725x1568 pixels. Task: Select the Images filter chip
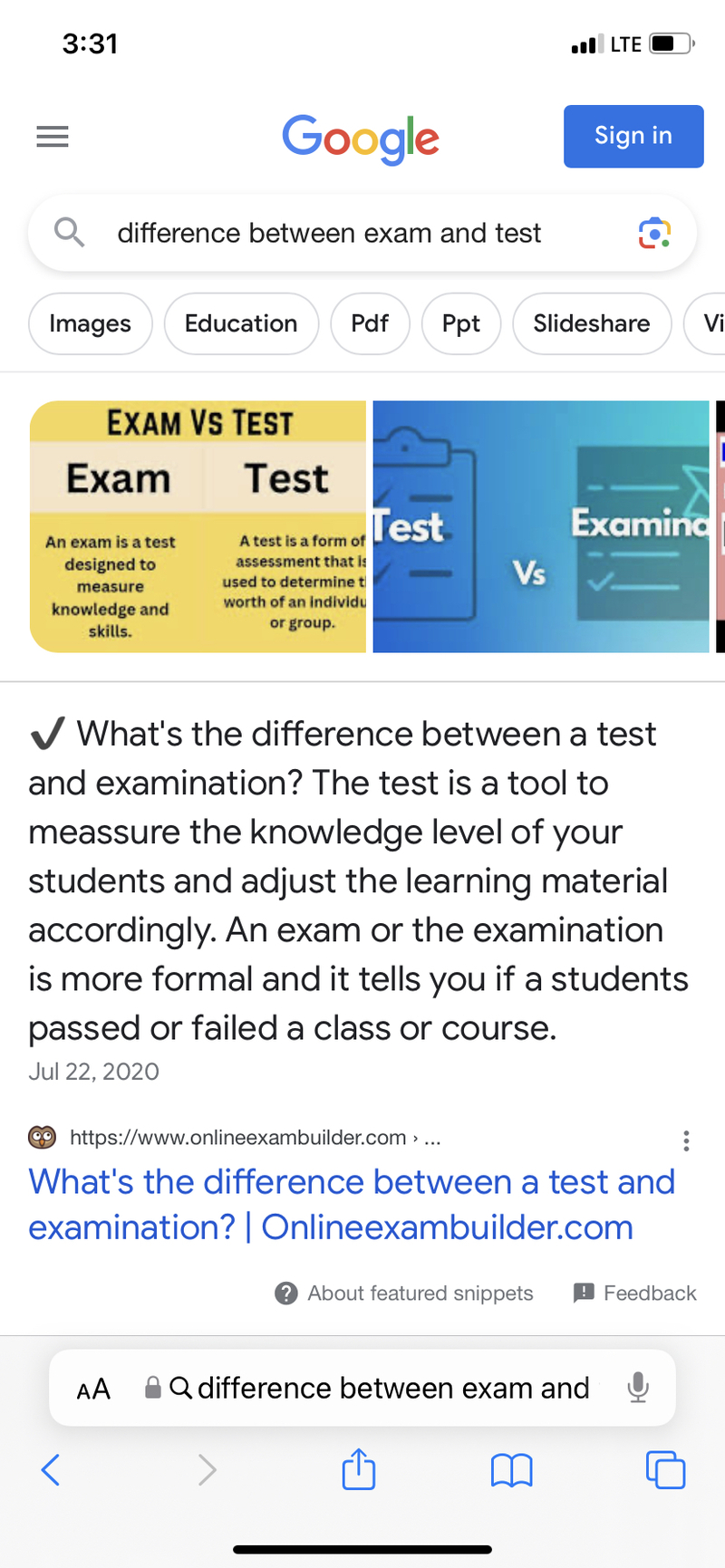pos(90,323)
